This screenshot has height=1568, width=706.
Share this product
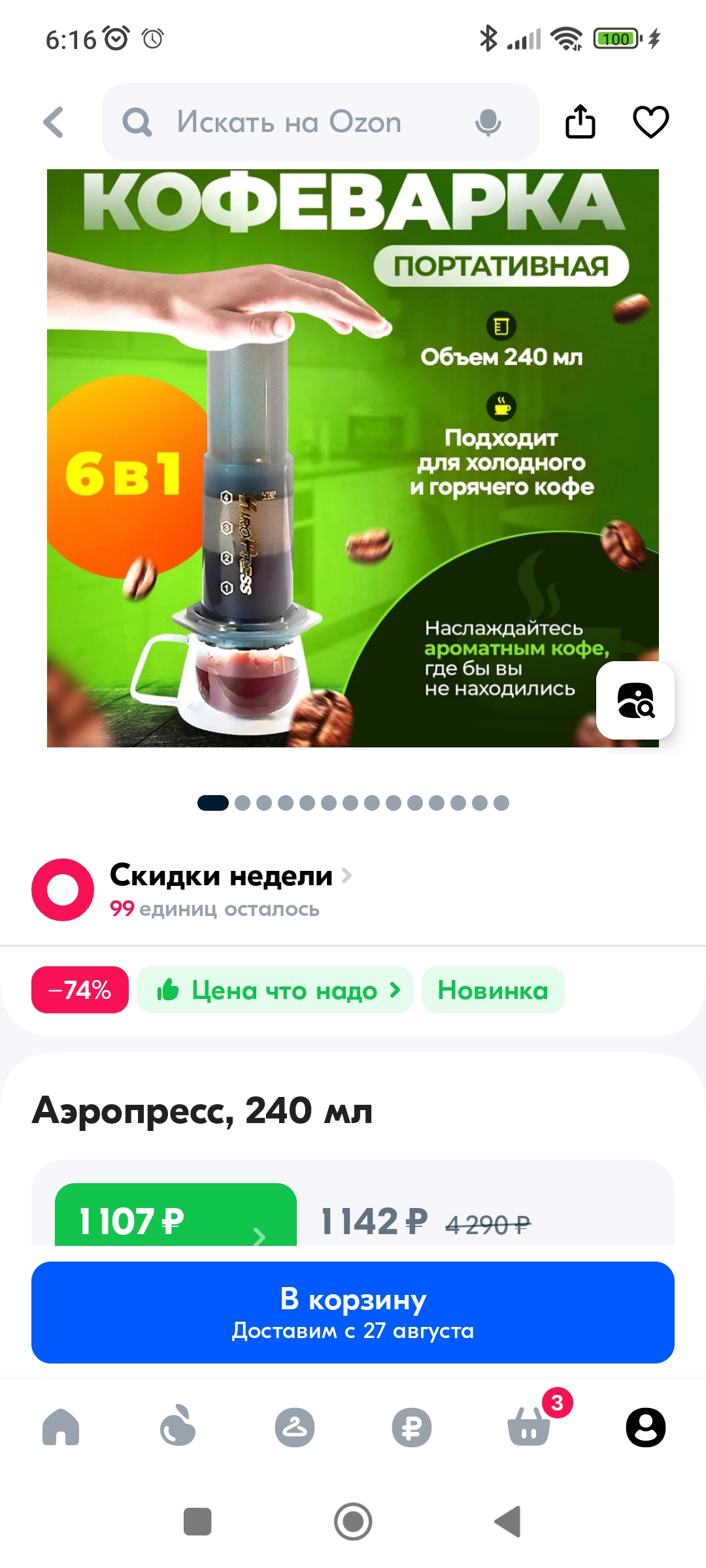pos(580,122)
